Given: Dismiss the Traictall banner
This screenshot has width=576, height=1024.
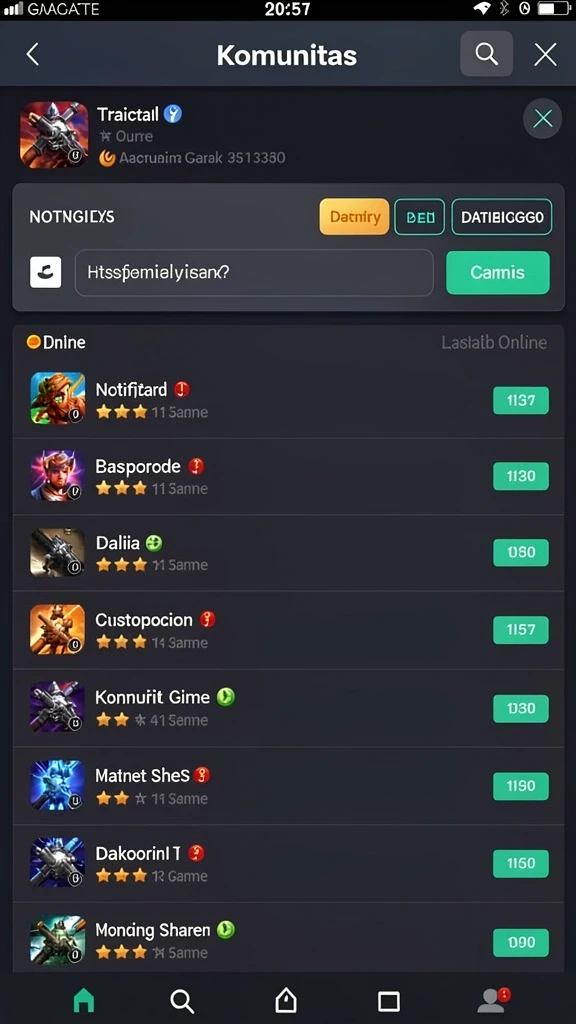Looking at the screenshot, I should point(543,119).
